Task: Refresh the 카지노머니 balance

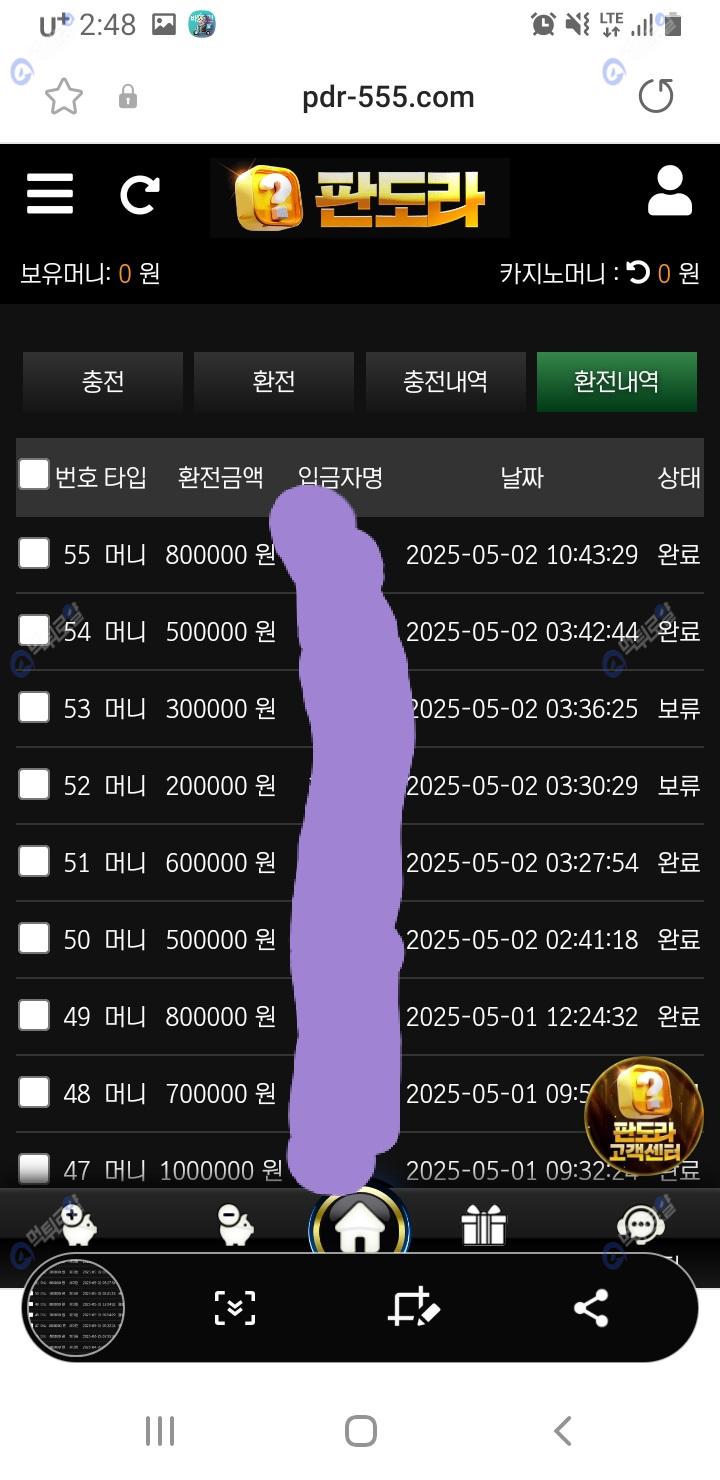Action: click(x=638, y=273)
